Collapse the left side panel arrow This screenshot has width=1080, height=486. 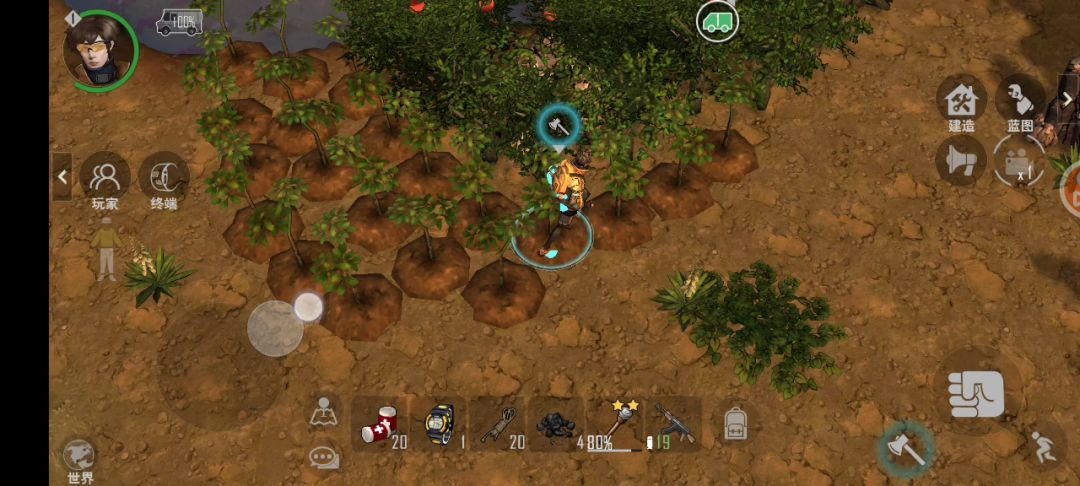[x=62, y=177]
